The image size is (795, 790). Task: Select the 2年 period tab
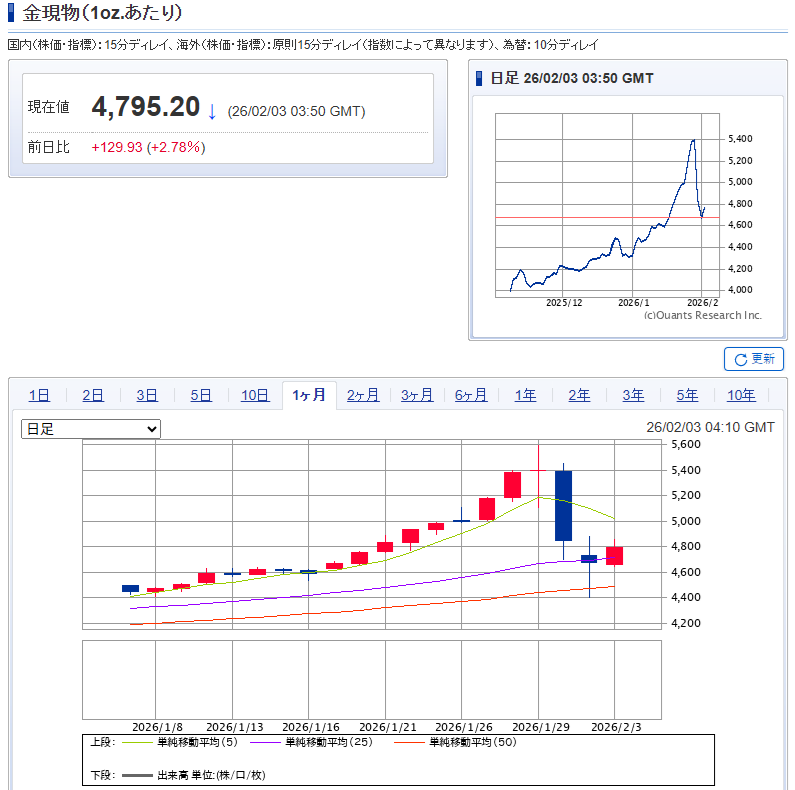(579, 395)
